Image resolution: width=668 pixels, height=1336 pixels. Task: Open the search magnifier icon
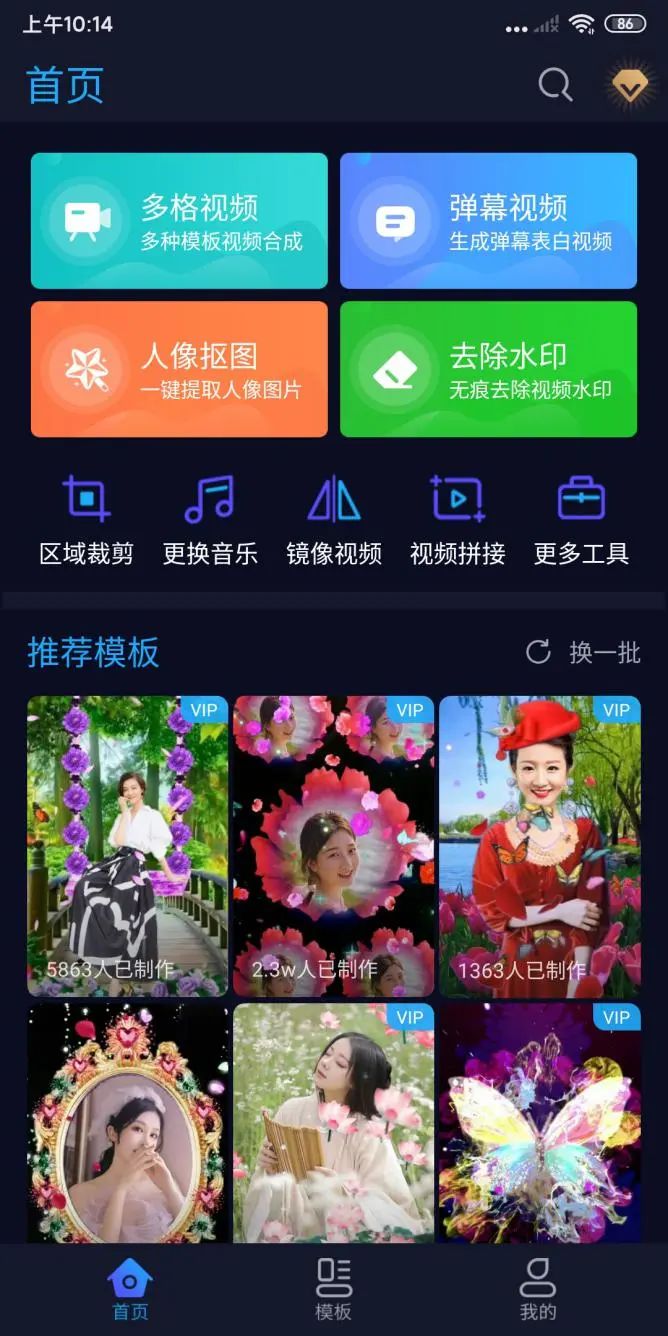coord(555,85)
